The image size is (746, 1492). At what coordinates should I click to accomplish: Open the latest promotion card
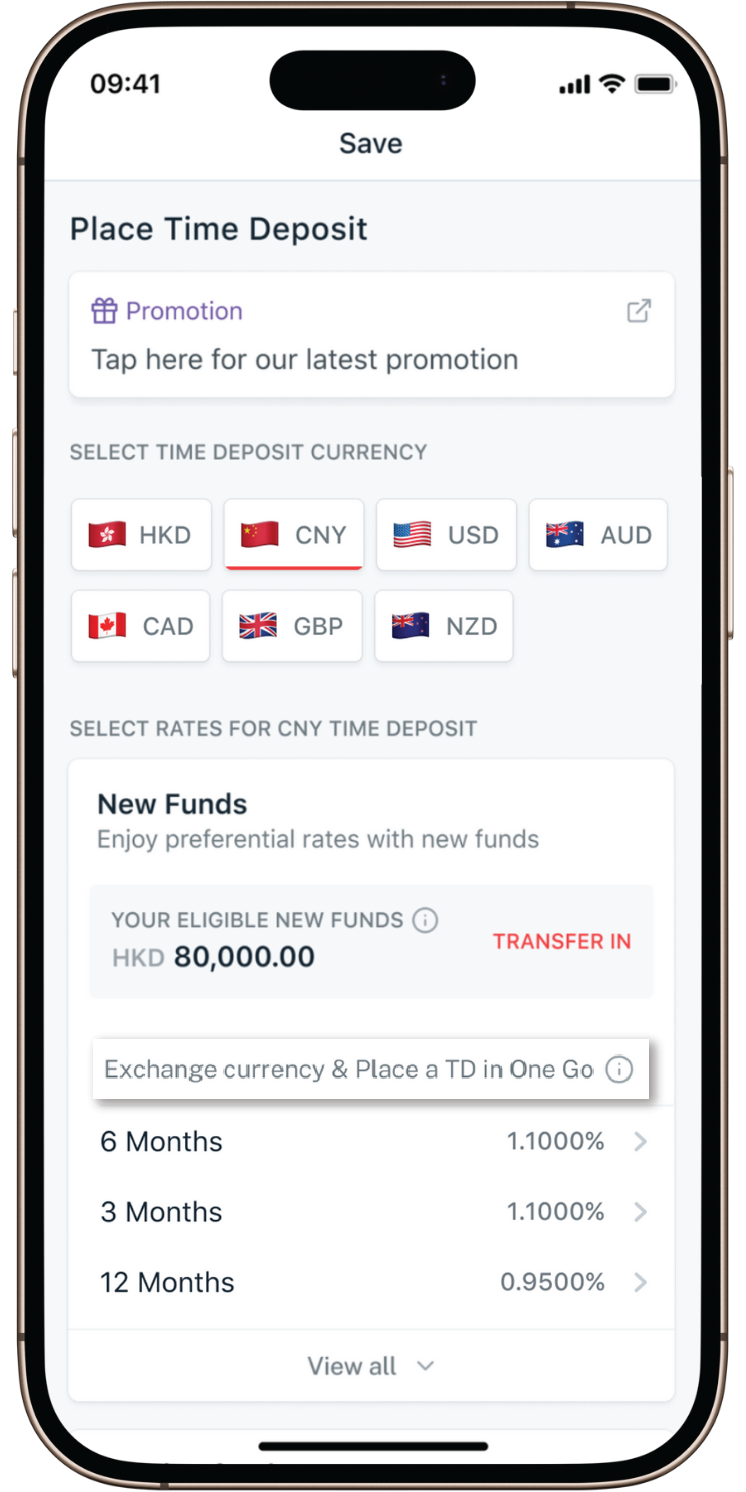(371, 336)
